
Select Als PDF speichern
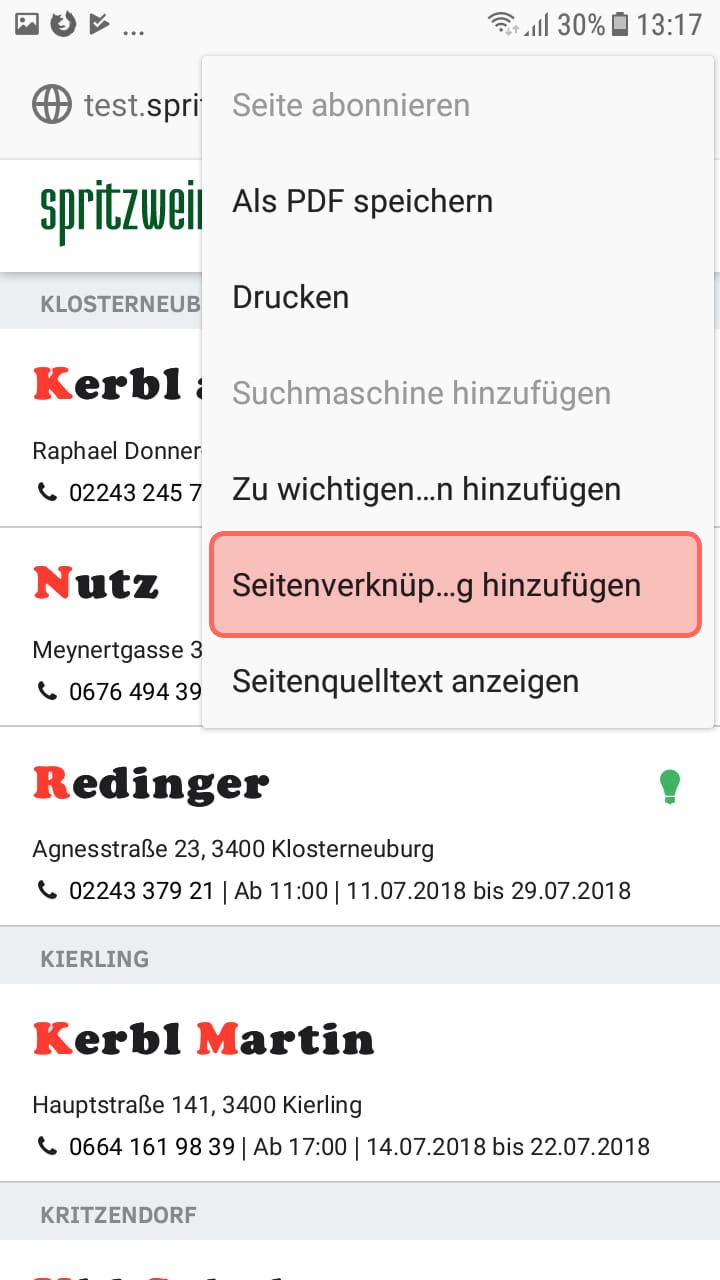pos(457,201)
